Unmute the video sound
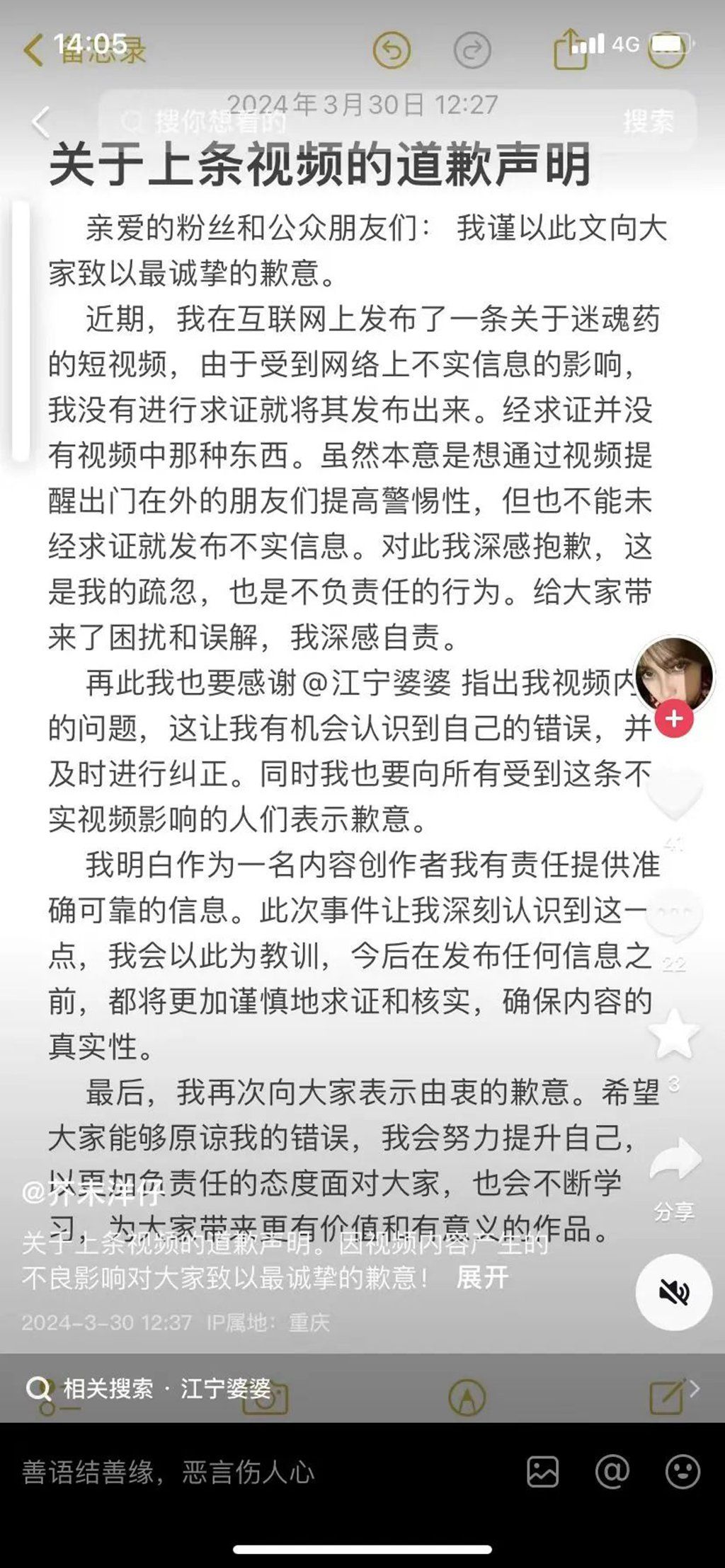Viewport: 725px width, 1568px height. [673, 1292]
